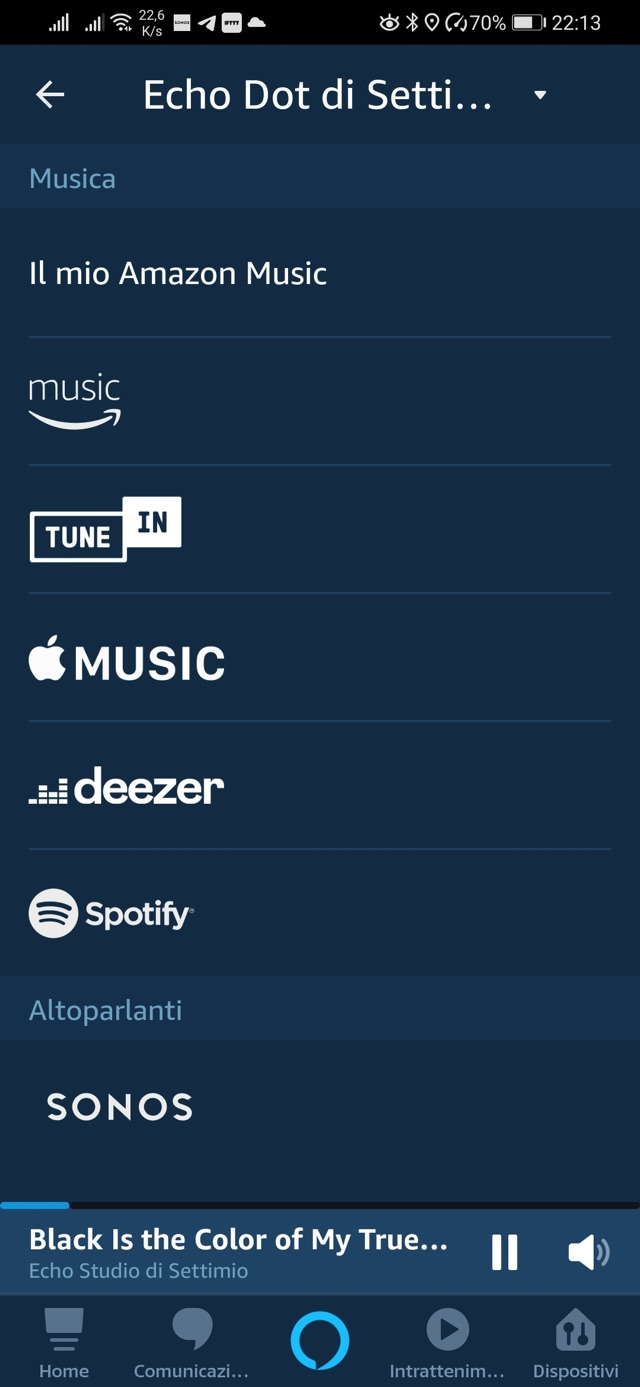Open the now playing song details
The height and width of the screenshot is (1387, 640).
238,1252
